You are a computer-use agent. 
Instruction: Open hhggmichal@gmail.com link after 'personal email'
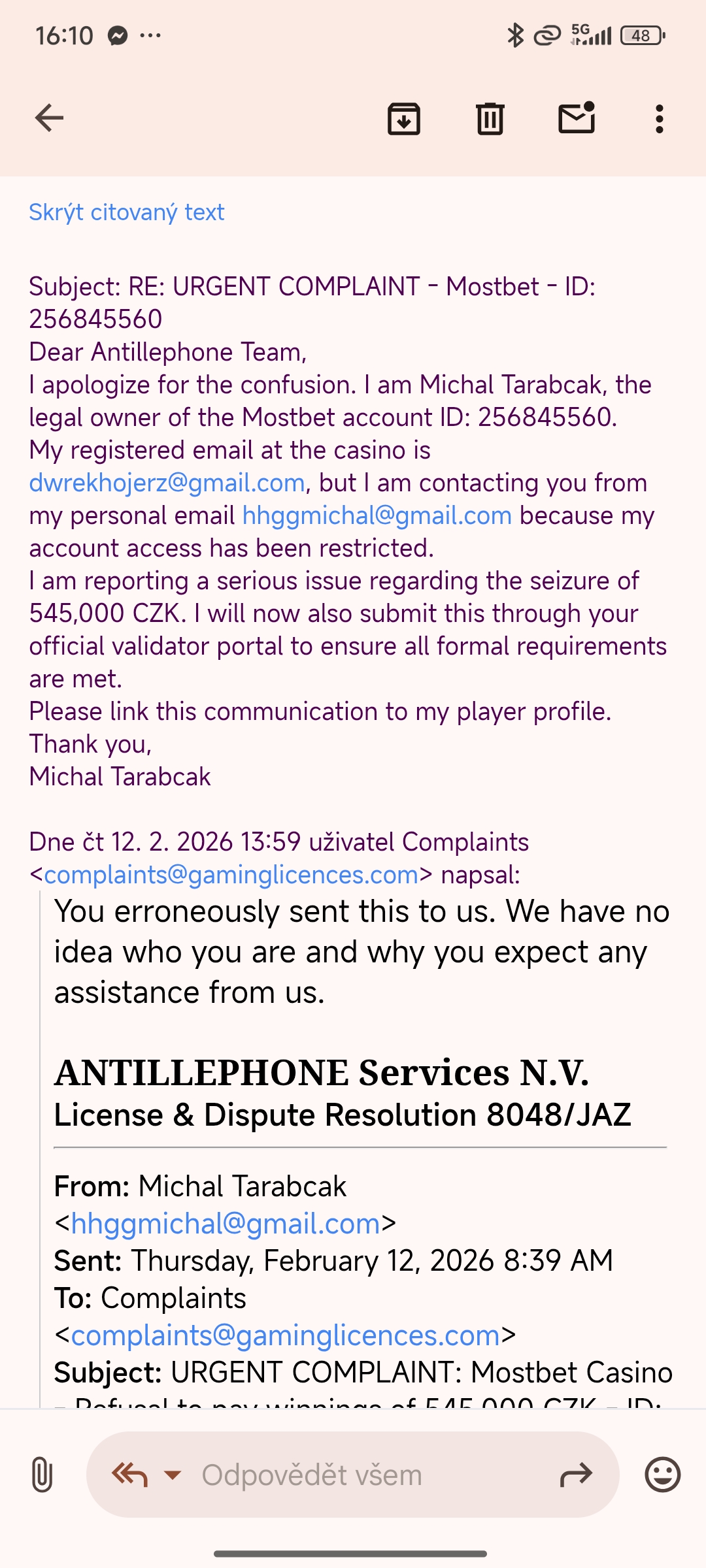[377, 515]
